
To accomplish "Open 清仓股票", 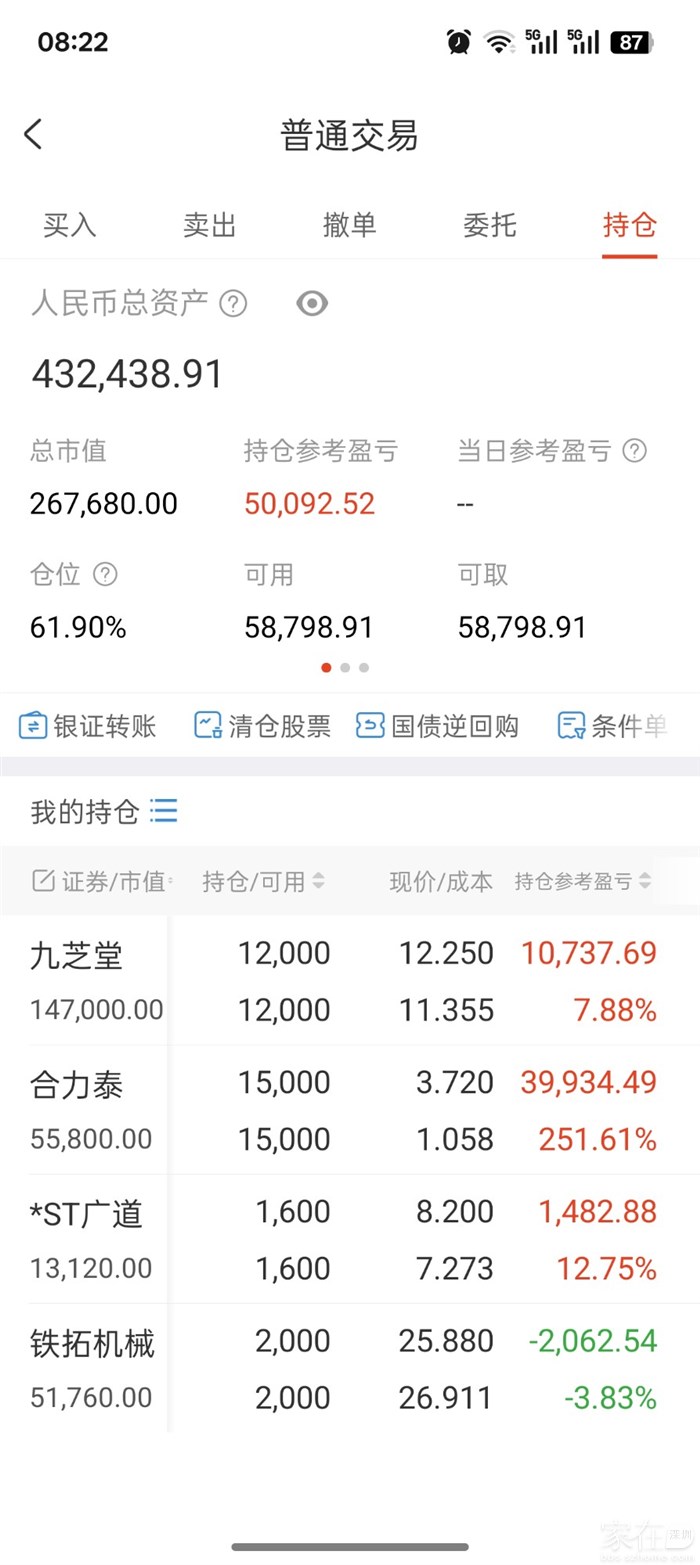I will click(262, 726).
